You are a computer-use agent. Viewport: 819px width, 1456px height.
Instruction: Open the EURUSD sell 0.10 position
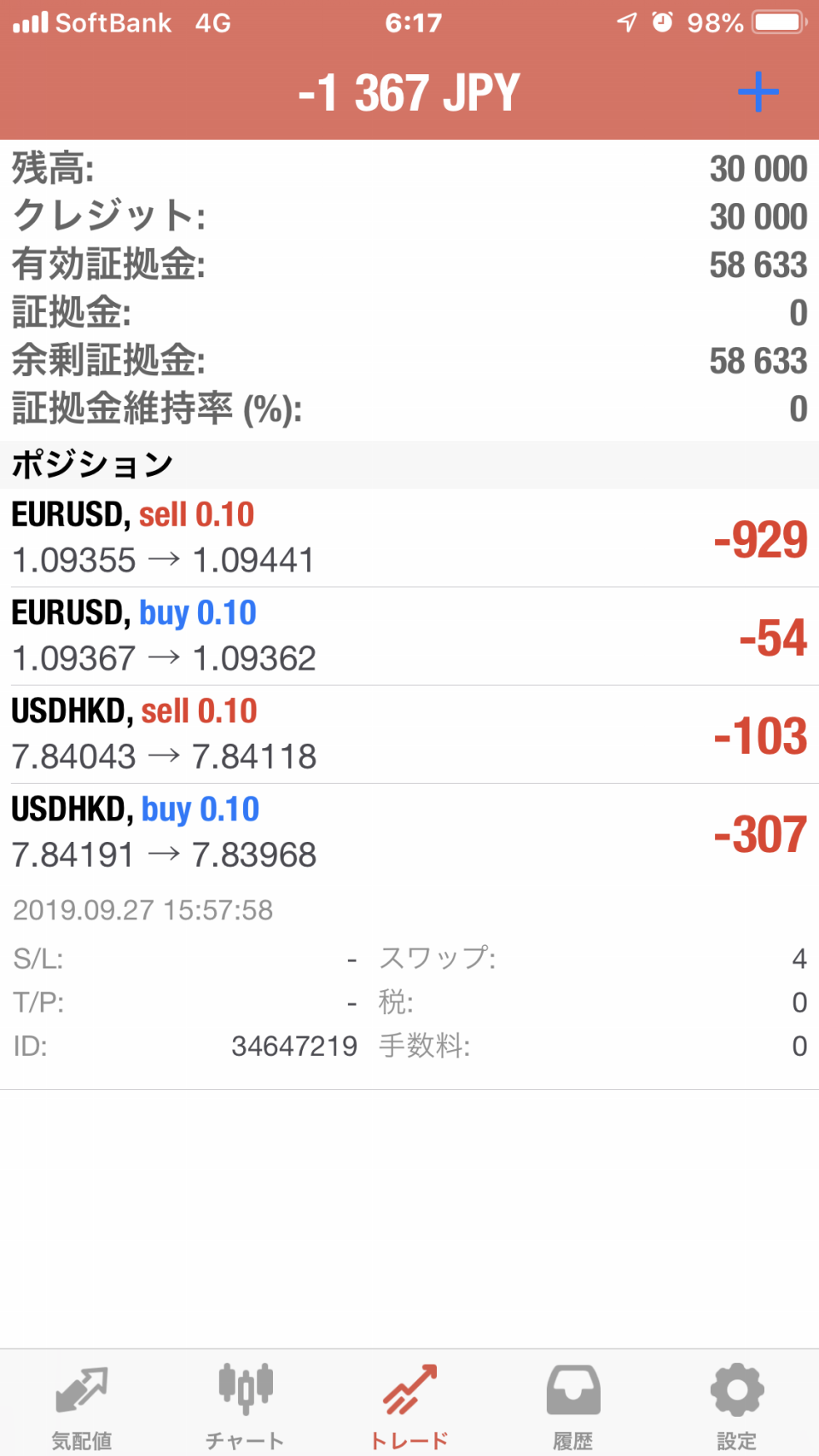click(x=409, y=537)
